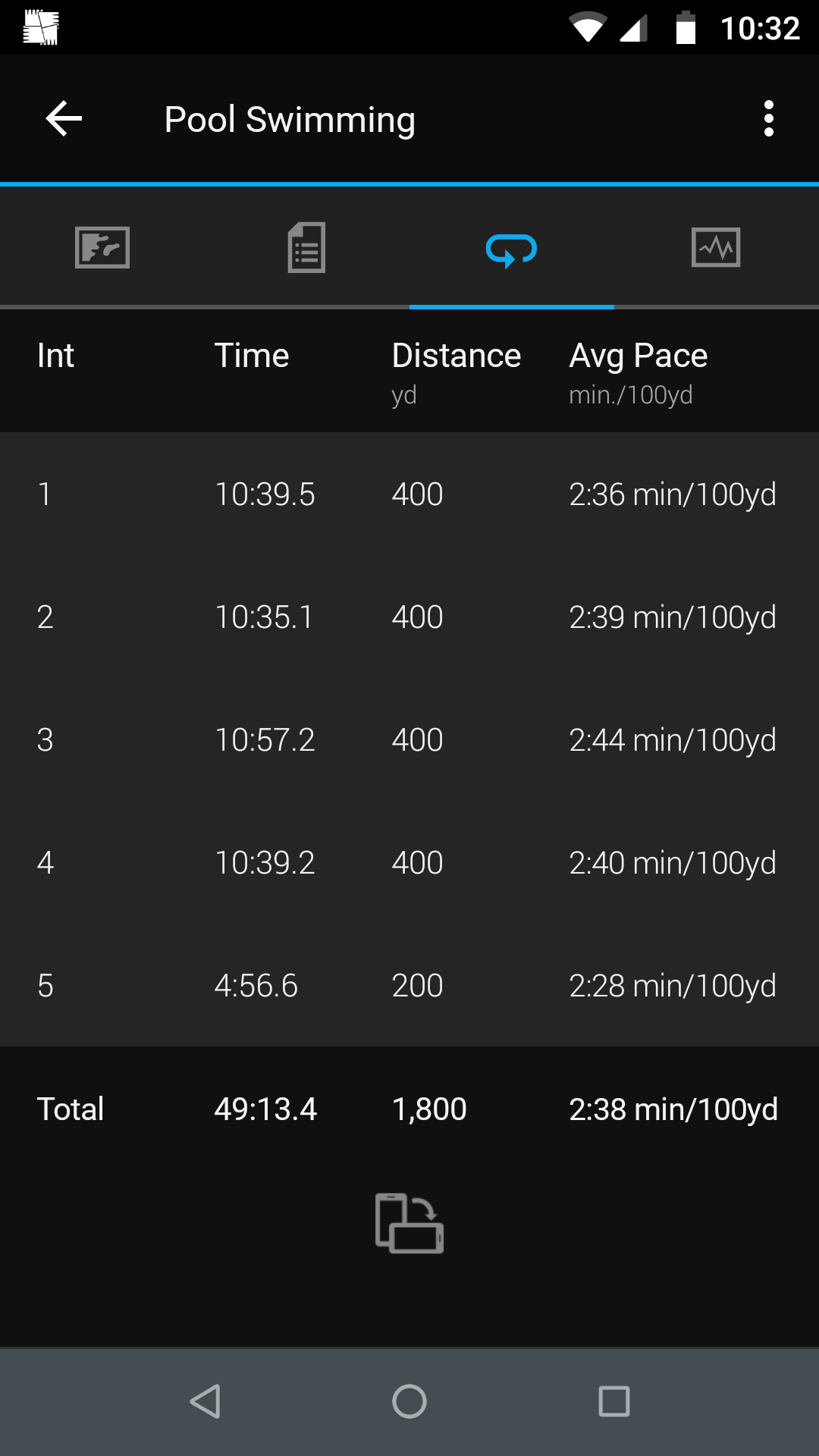The width and height of the screenshot is (819, 1456).
Task: Open the charts graph tab
Action: pos(717,247)
